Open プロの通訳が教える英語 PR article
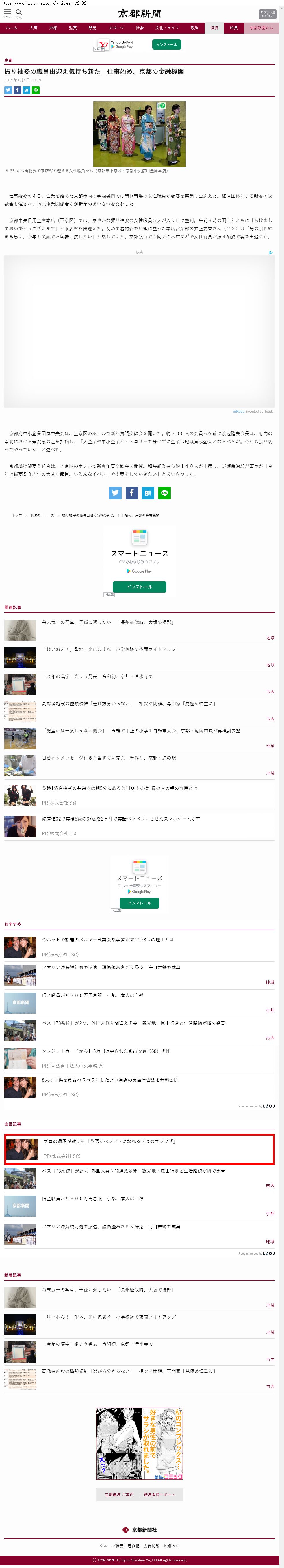 click(x=110, y=1141)
